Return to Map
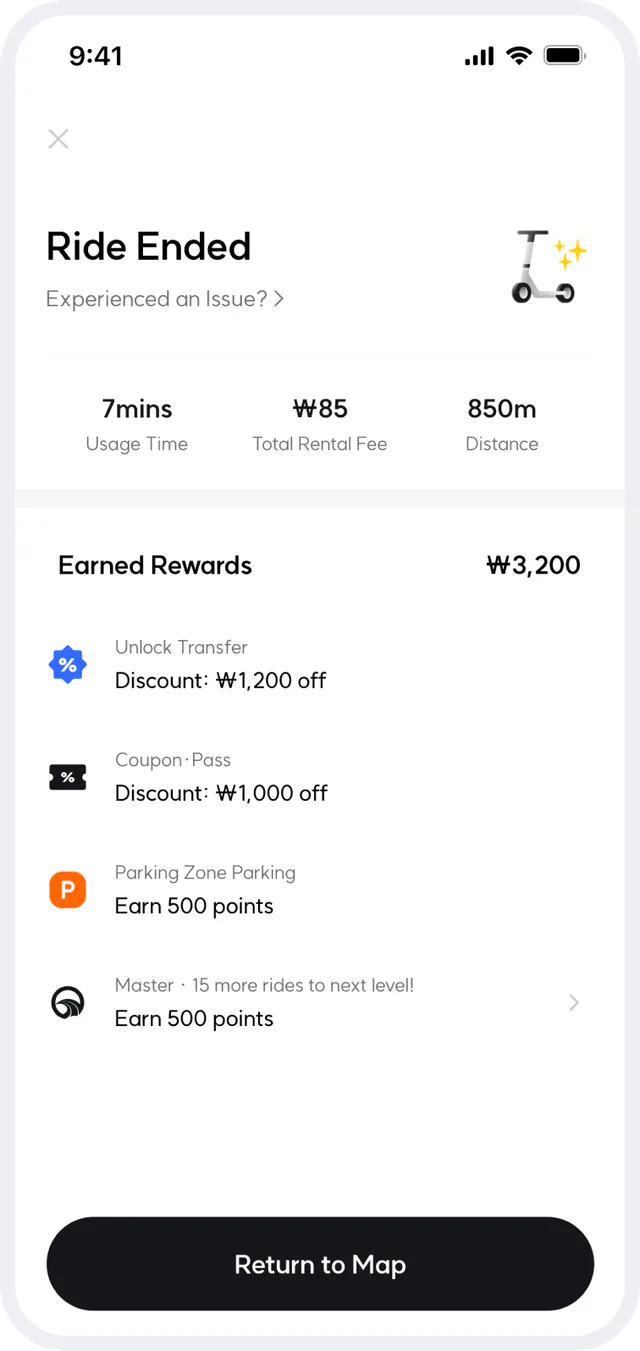640x1351 pixels. coord(320,1264)
